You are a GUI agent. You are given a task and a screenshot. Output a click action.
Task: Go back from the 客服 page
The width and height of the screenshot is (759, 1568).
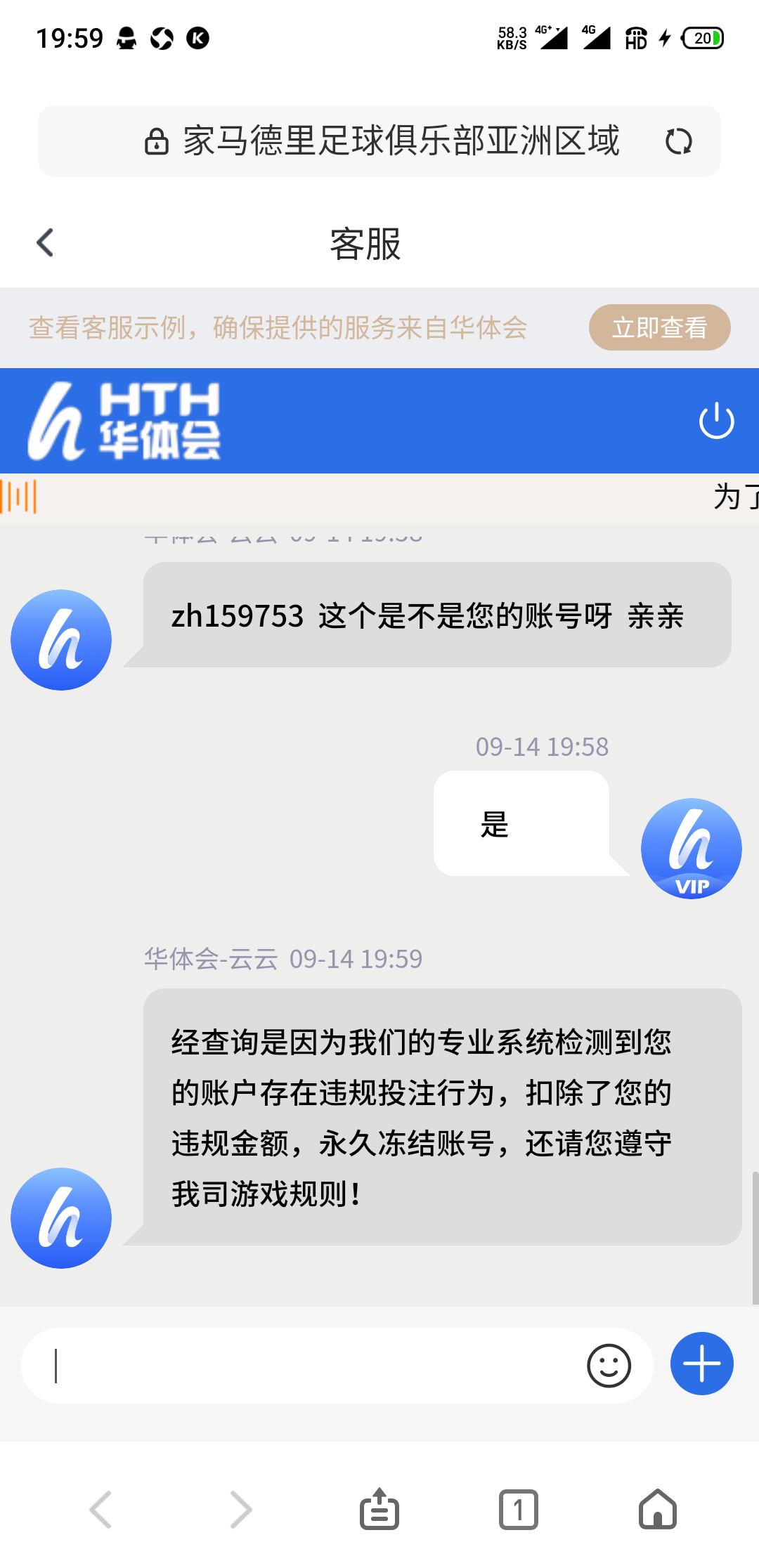pos(46,243)
